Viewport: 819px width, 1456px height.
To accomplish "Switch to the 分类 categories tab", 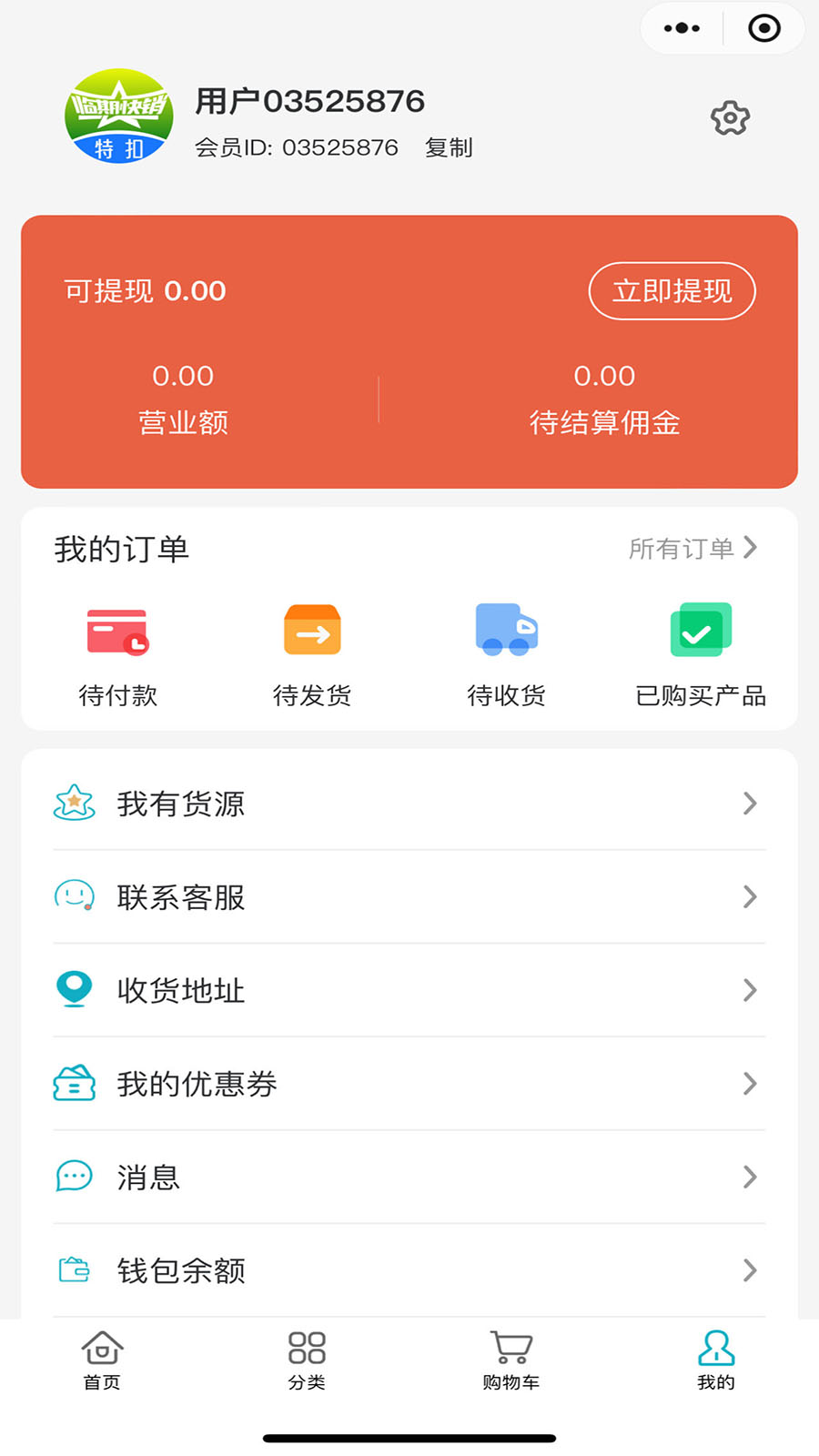I will coord(307,1360).
